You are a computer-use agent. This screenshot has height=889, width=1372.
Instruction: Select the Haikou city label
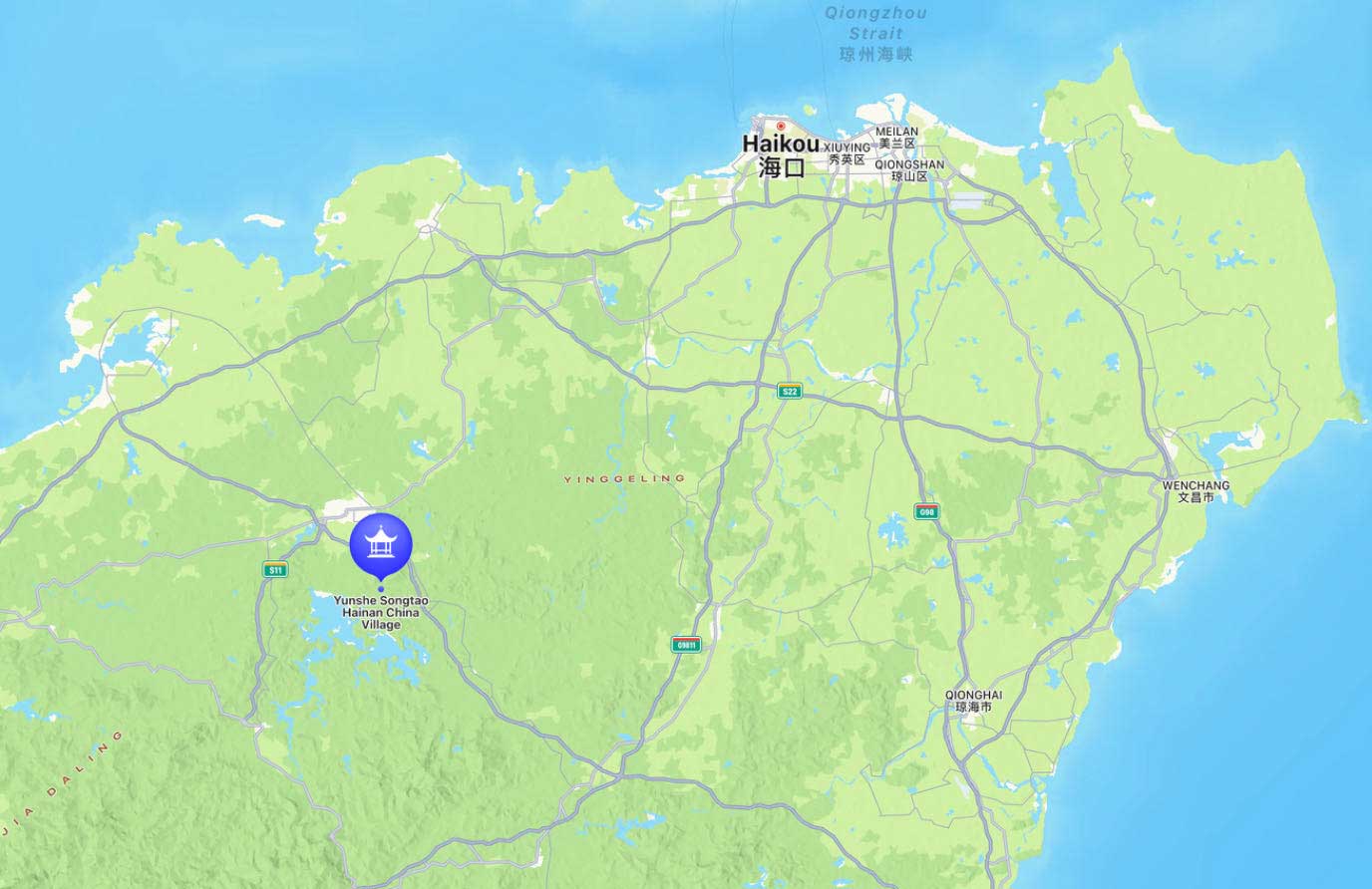780,154
